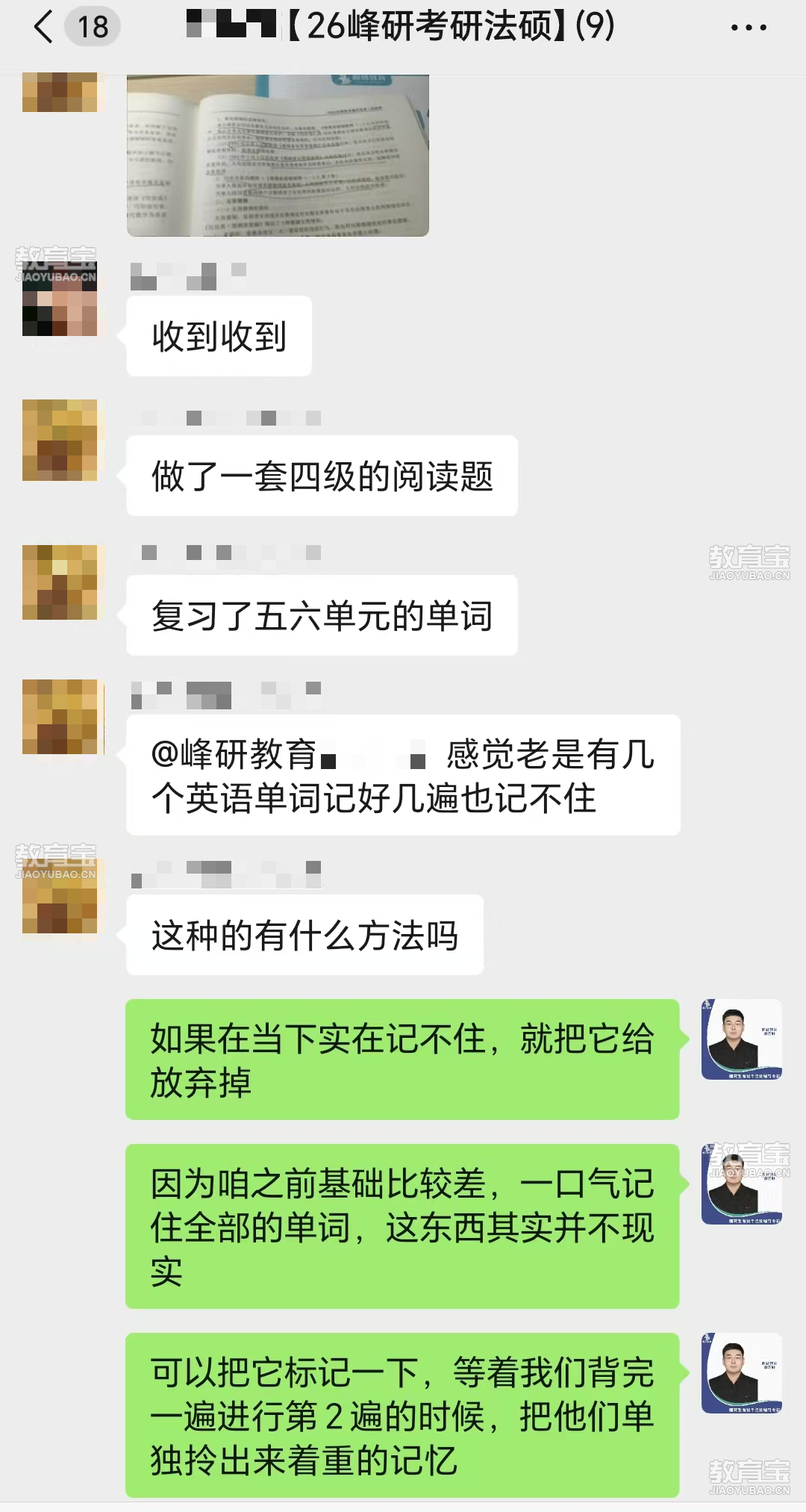Tap teacher avatar beside 如果在当下实在记不住 reply
This screenshot has width=806, height=1512.
tap(741, 1039)
